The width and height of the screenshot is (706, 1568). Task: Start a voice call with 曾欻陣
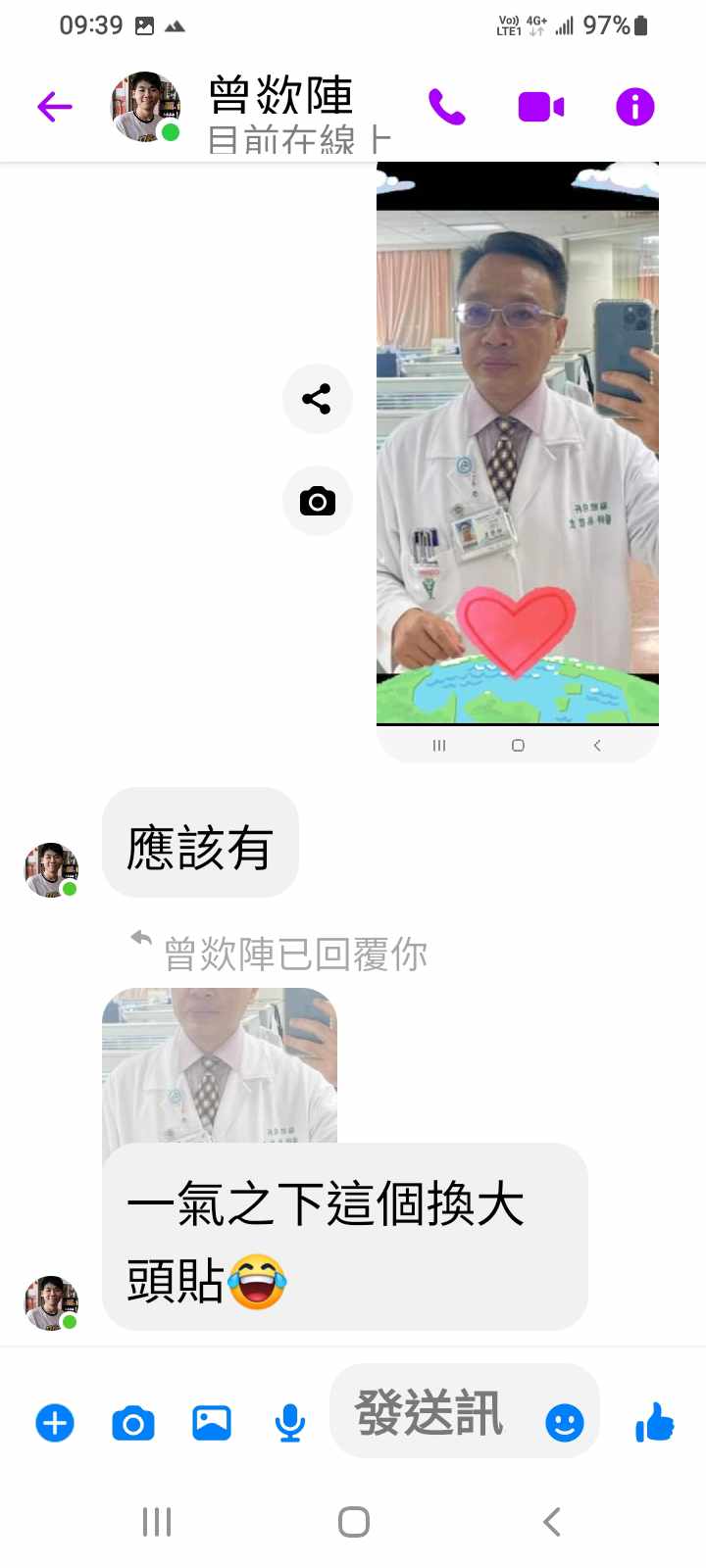(446, 107)
